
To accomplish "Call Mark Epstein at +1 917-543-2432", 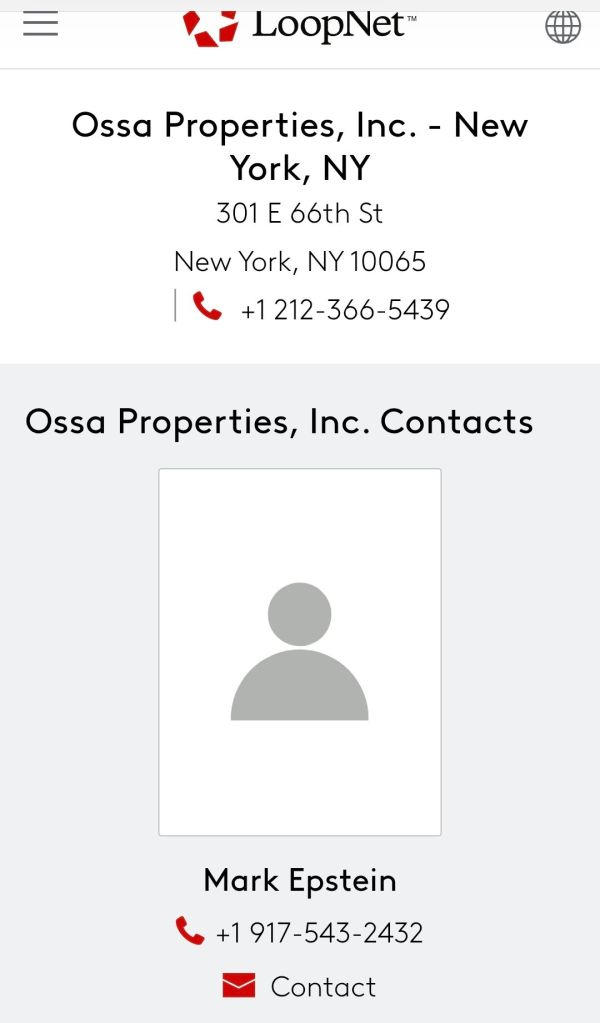I will point(318,933).
